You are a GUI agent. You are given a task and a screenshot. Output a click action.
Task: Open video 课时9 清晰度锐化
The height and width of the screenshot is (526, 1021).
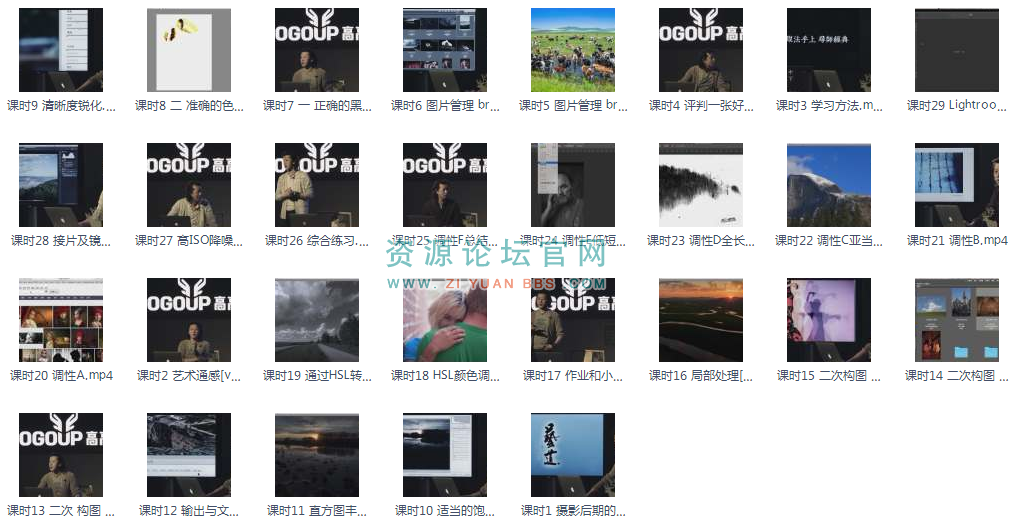pyautogui.click(x=61, y=50)
